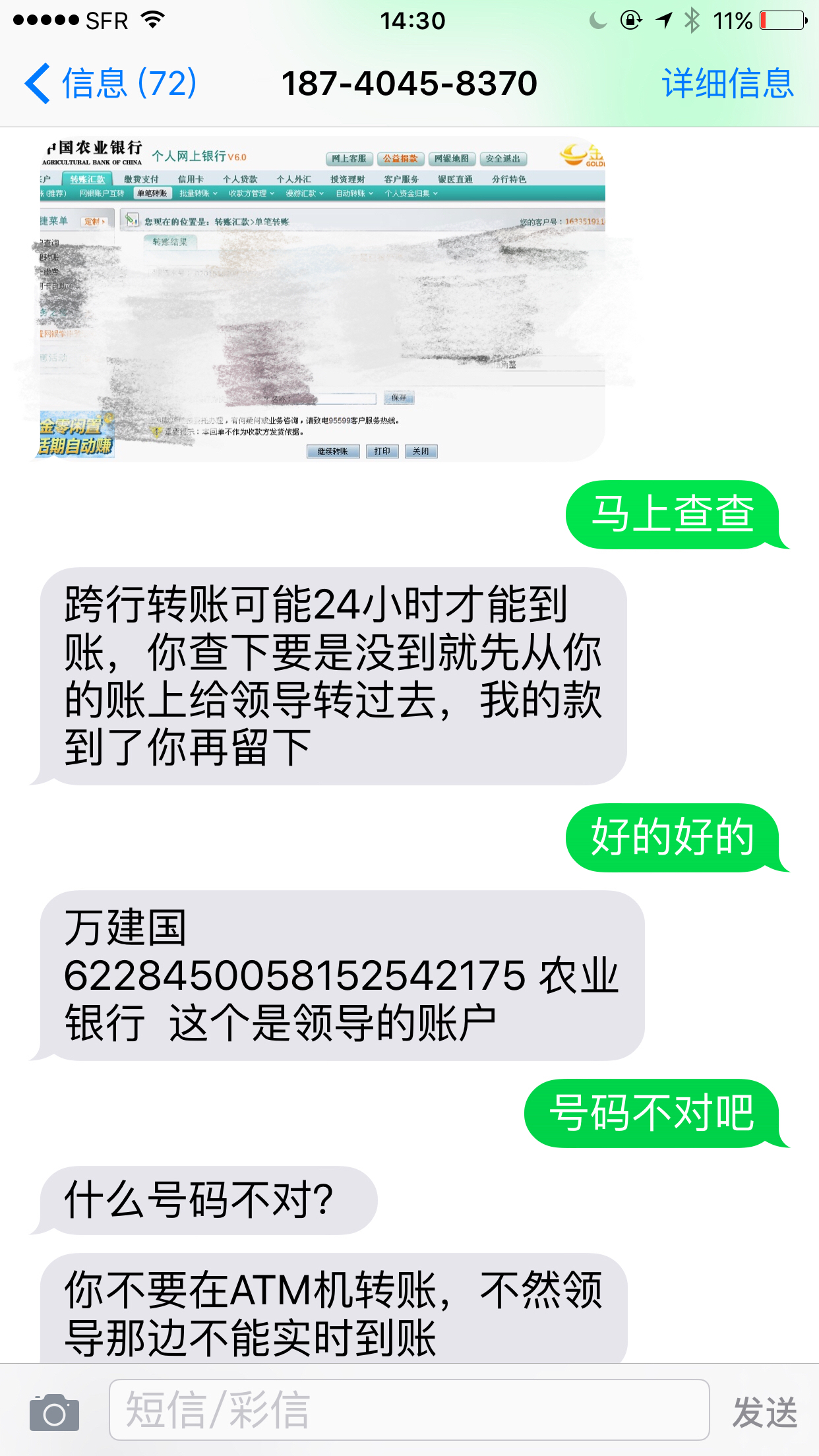The width and height of the screenshot is (819, 1456).
Task: Open 详细信息 contact details
Action: click(x=727, y=84)
